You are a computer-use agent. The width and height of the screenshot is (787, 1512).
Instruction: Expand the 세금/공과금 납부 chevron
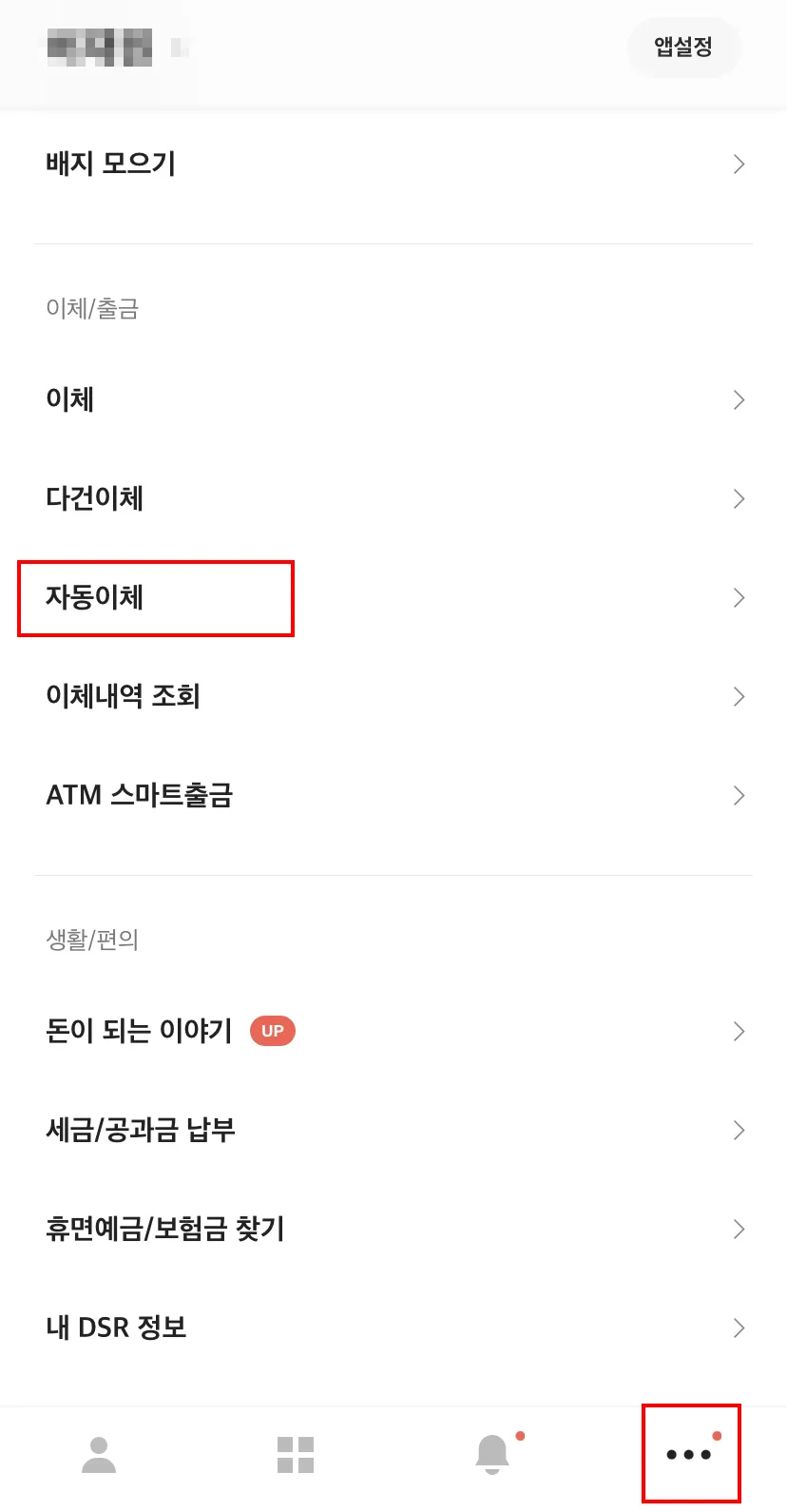[739, 1131]
